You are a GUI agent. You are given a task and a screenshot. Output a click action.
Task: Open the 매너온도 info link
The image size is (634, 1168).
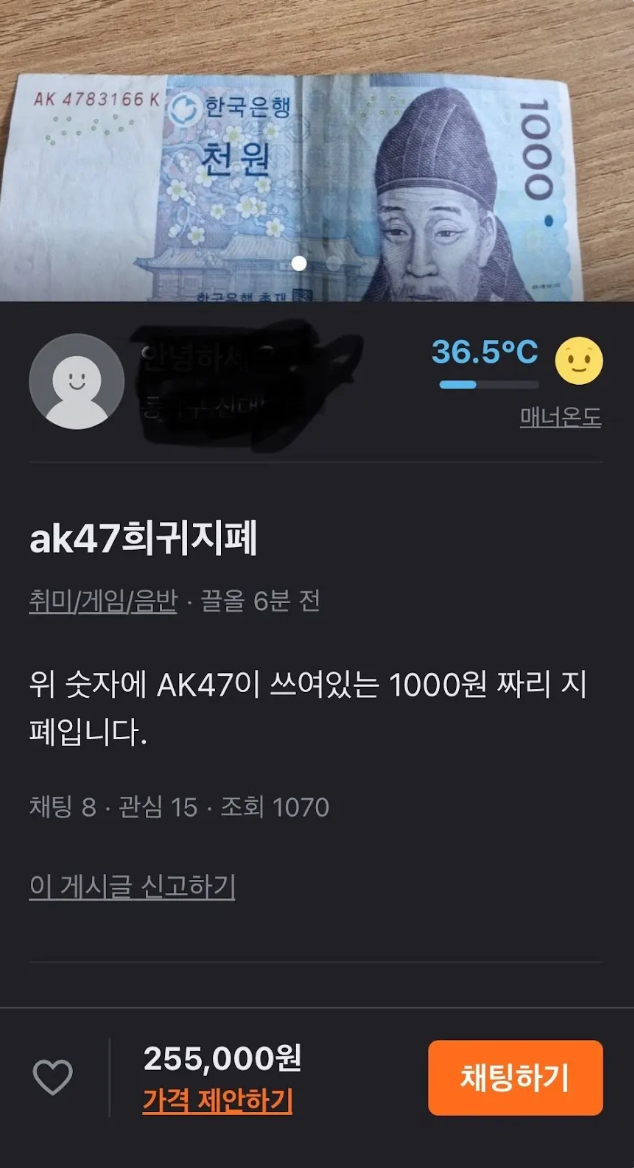coord(560,417)
